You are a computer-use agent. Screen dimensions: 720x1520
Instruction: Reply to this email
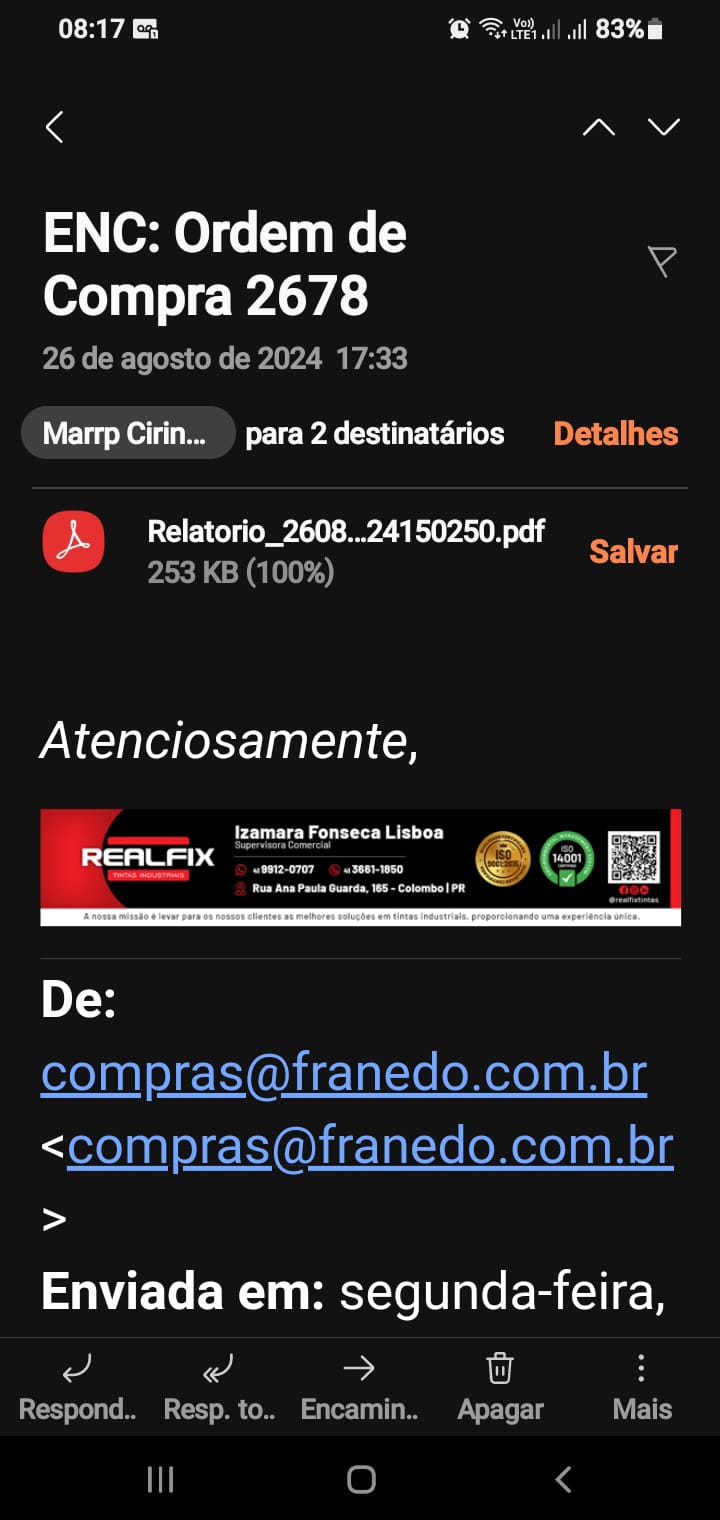coord(77,1385)
